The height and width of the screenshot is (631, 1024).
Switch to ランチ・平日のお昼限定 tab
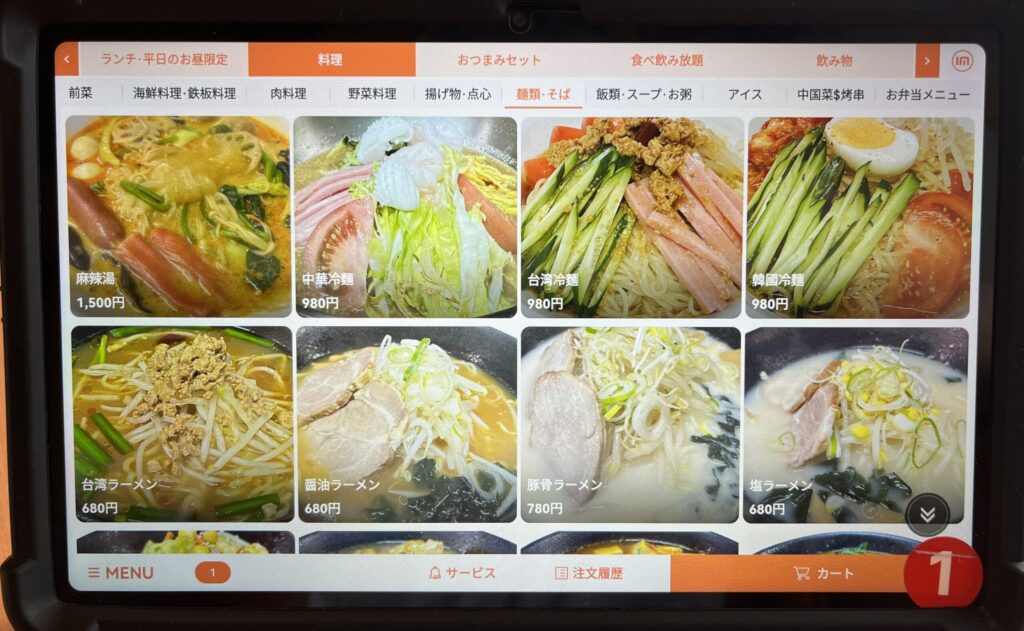point(163,60)
